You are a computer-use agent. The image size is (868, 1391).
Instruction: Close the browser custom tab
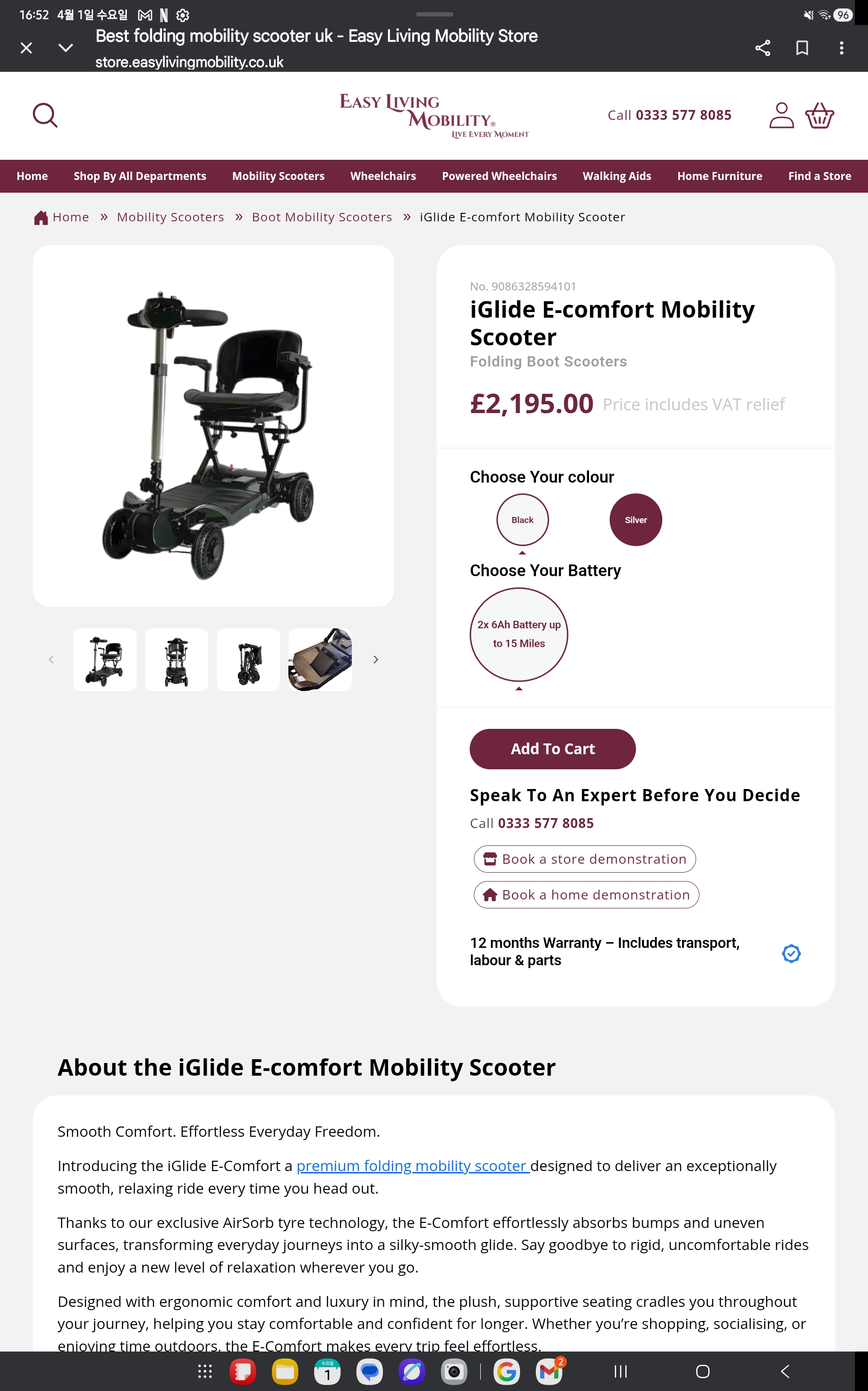(26, 47)
